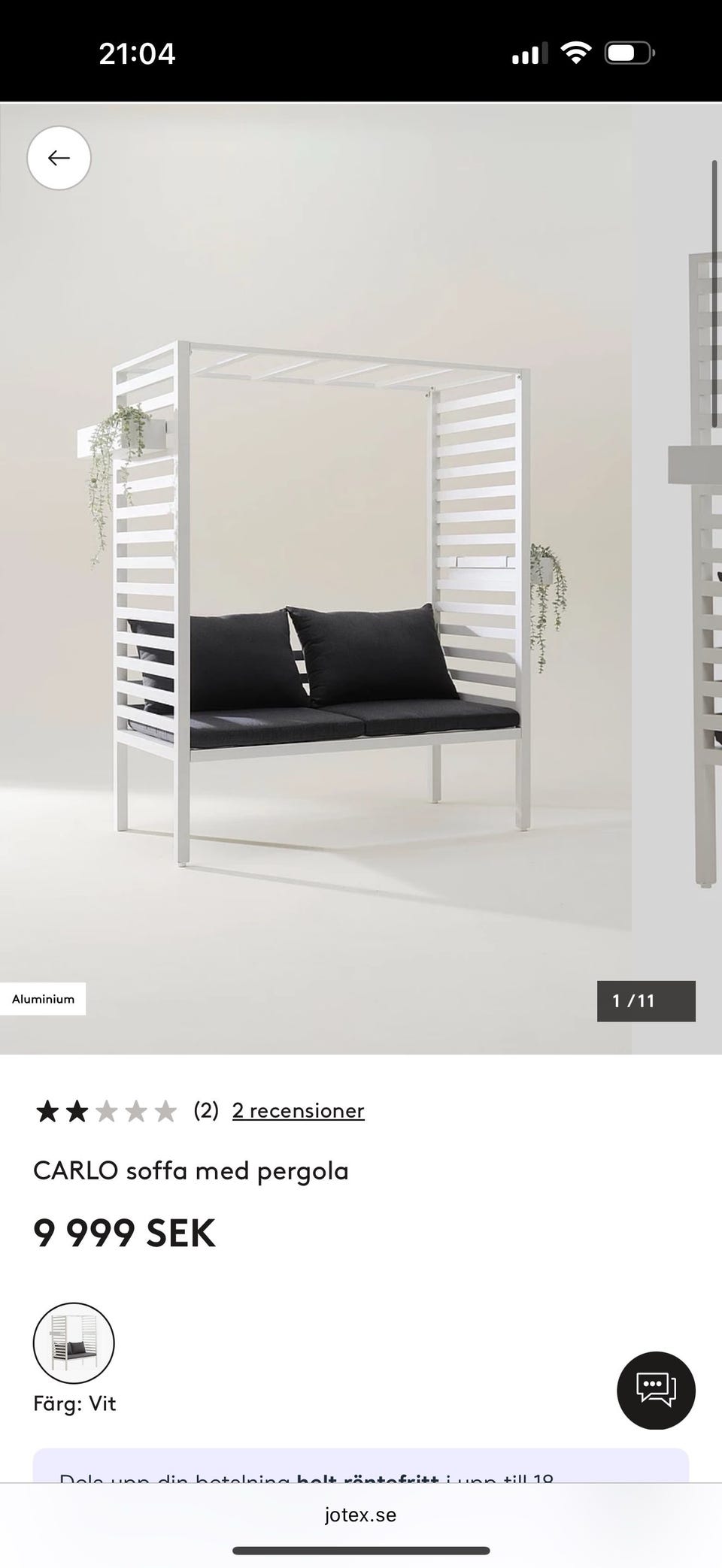The height and width of the screenshot is (1568, 722).
Task: Open the 2 recensioner reviews link
Action: click(298, 1109)
